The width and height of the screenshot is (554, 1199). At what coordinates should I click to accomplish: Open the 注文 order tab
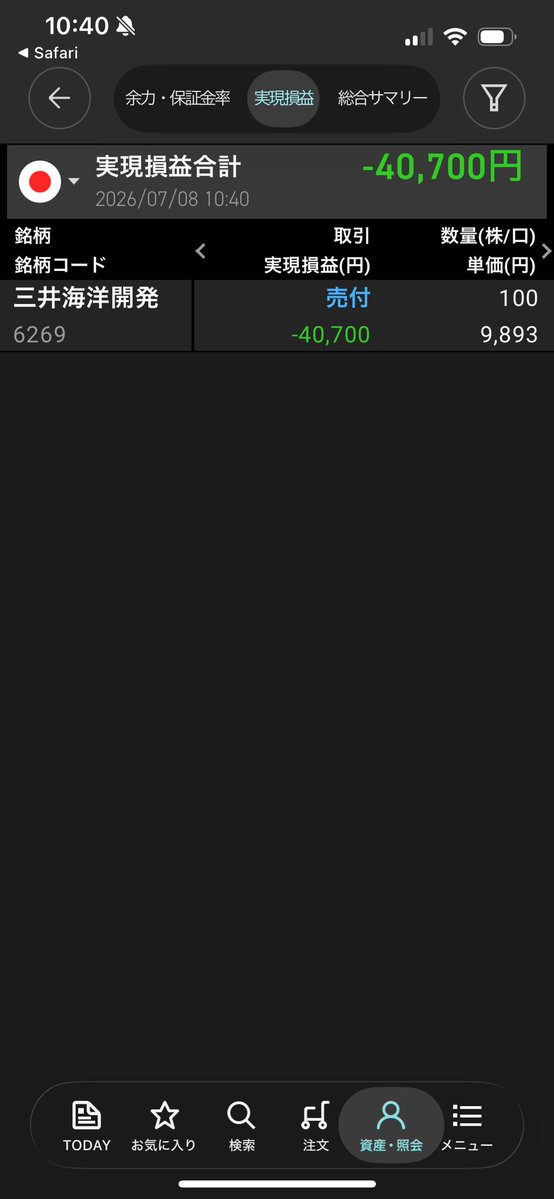pos(315,1126)
